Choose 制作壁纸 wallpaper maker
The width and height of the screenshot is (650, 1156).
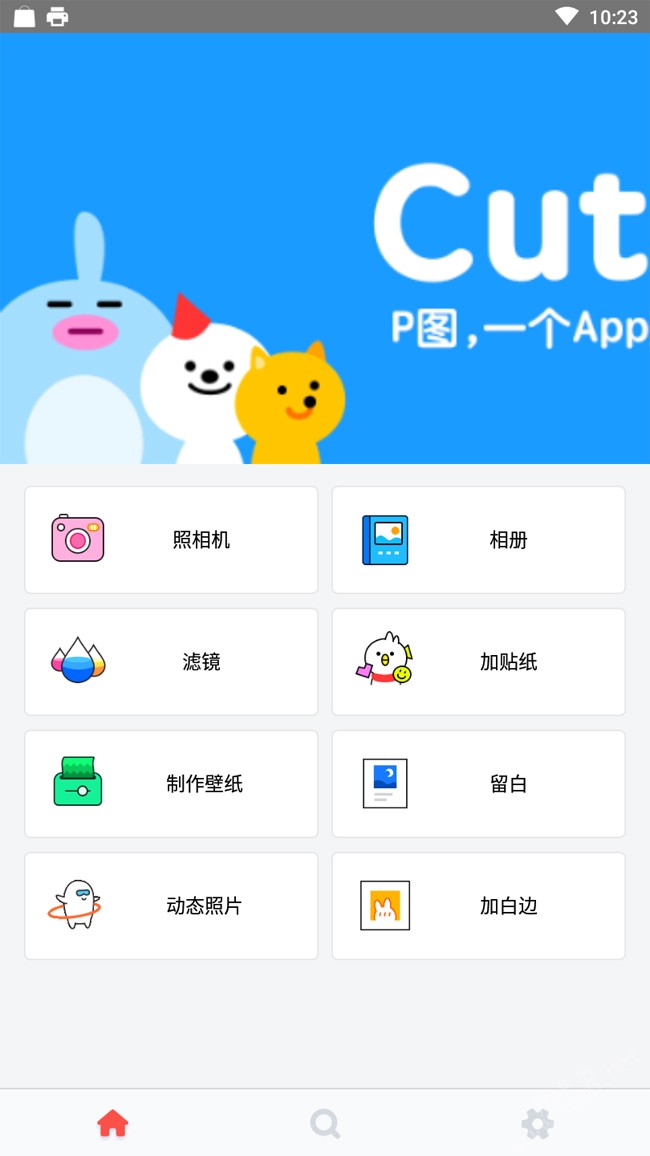click(171, 784)
